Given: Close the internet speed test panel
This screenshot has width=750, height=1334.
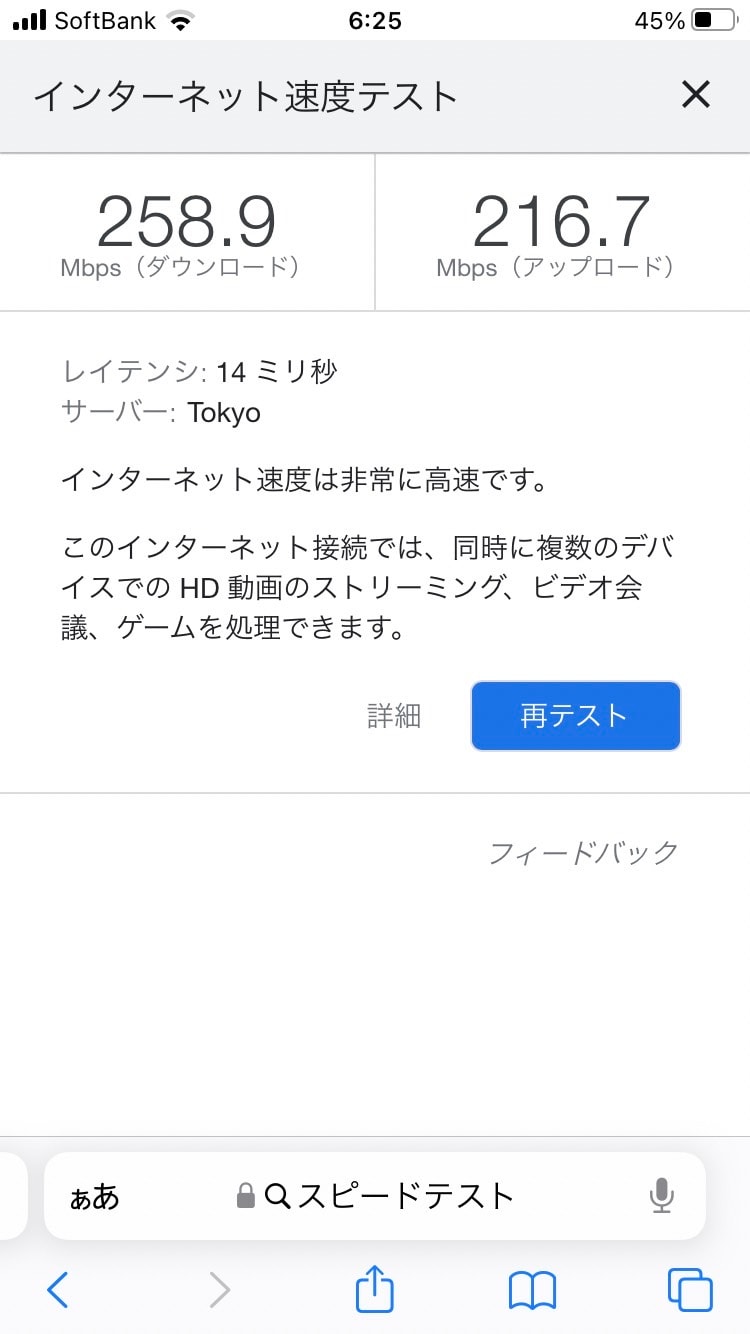Looking at the screenshot, I should 695,95.
